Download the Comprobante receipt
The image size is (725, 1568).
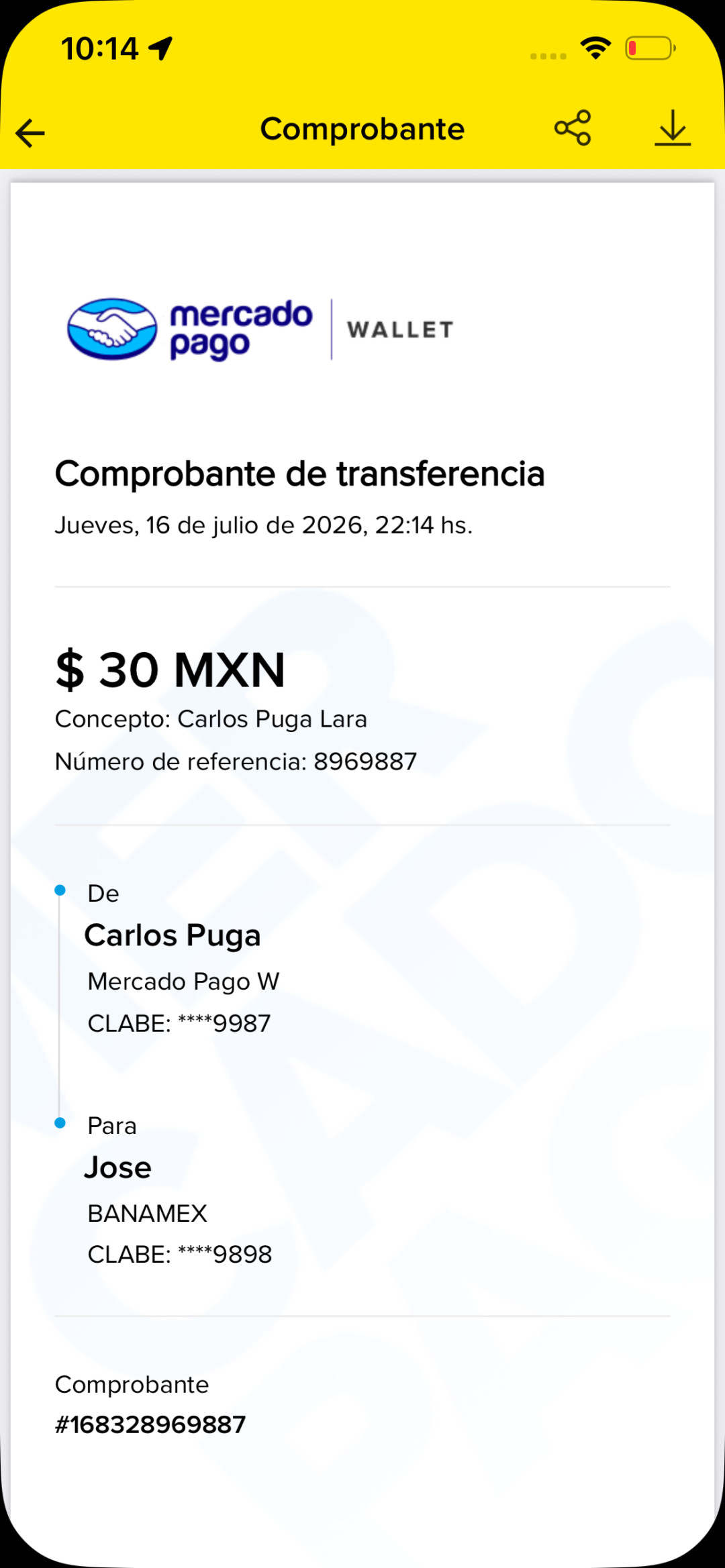673,128
